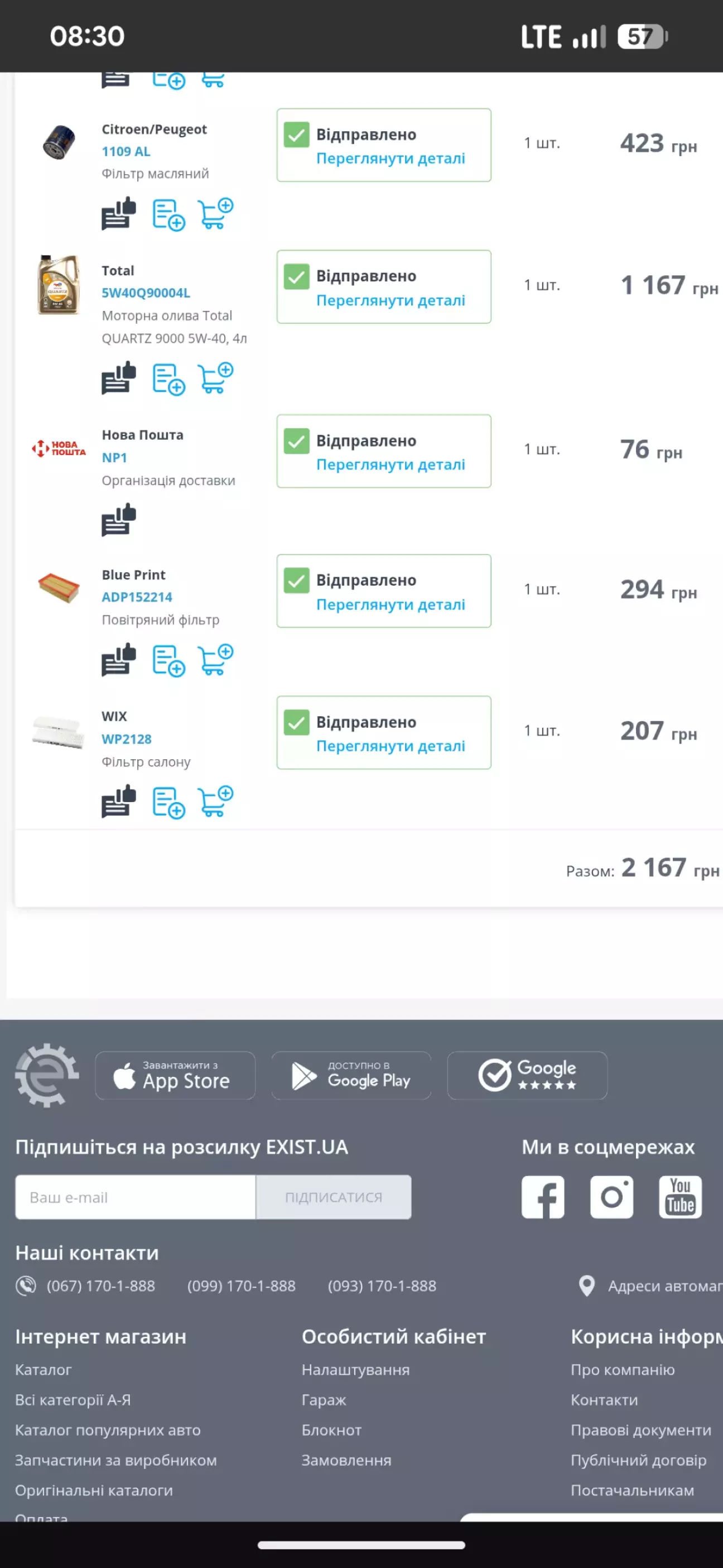The image size is (723, 1568).
Task: Open the Google reviews badge
Action: (x=527, y=1076)
